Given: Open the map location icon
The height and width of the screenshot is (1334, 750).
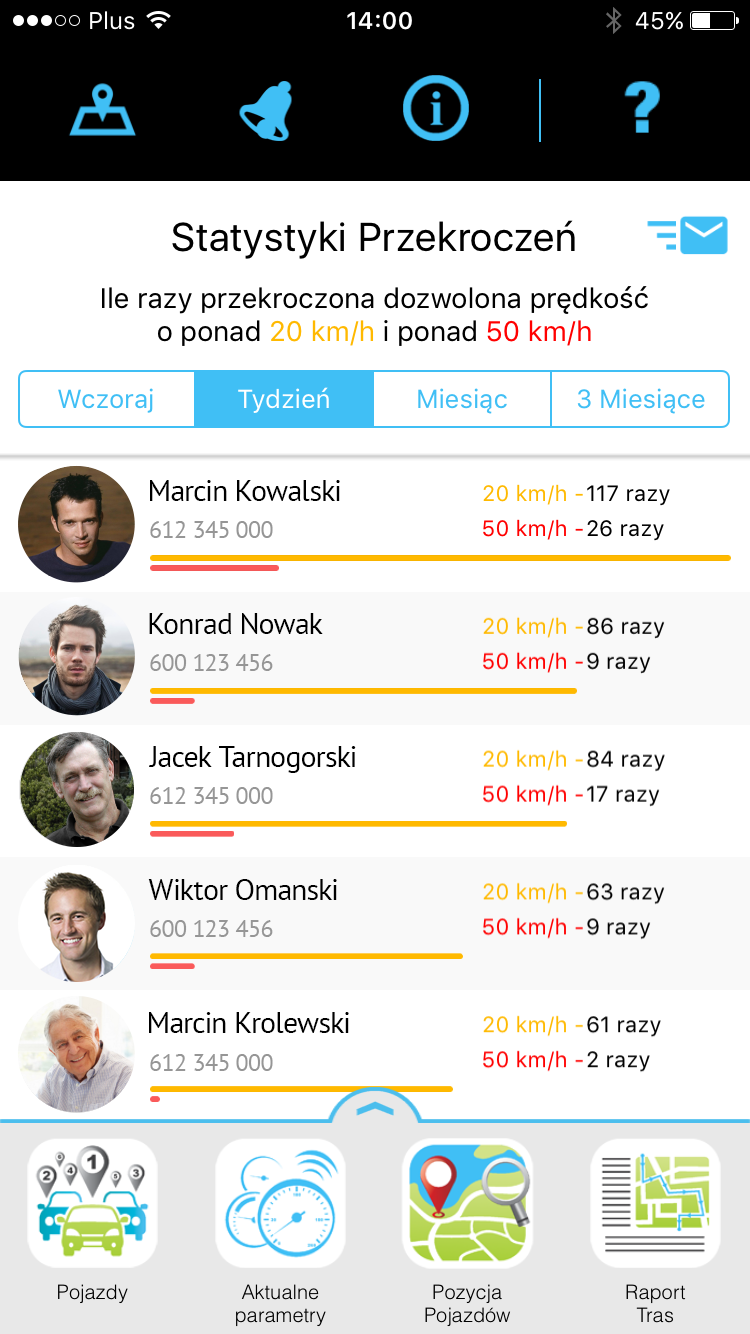Looking at the screenshot, I should (x=102, y=110).
